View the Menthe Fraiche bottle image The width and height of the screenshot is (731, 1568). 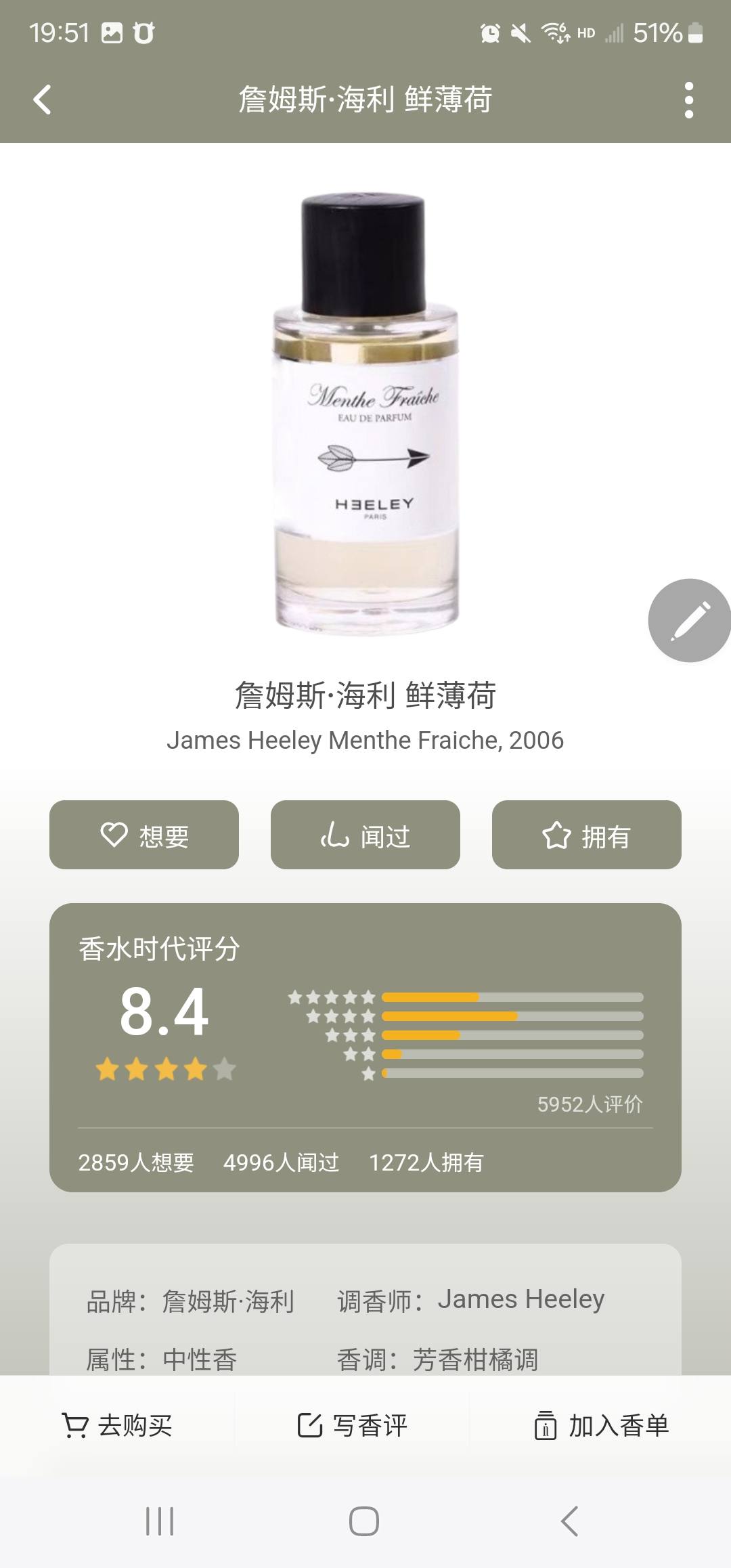tap(365, 413)
